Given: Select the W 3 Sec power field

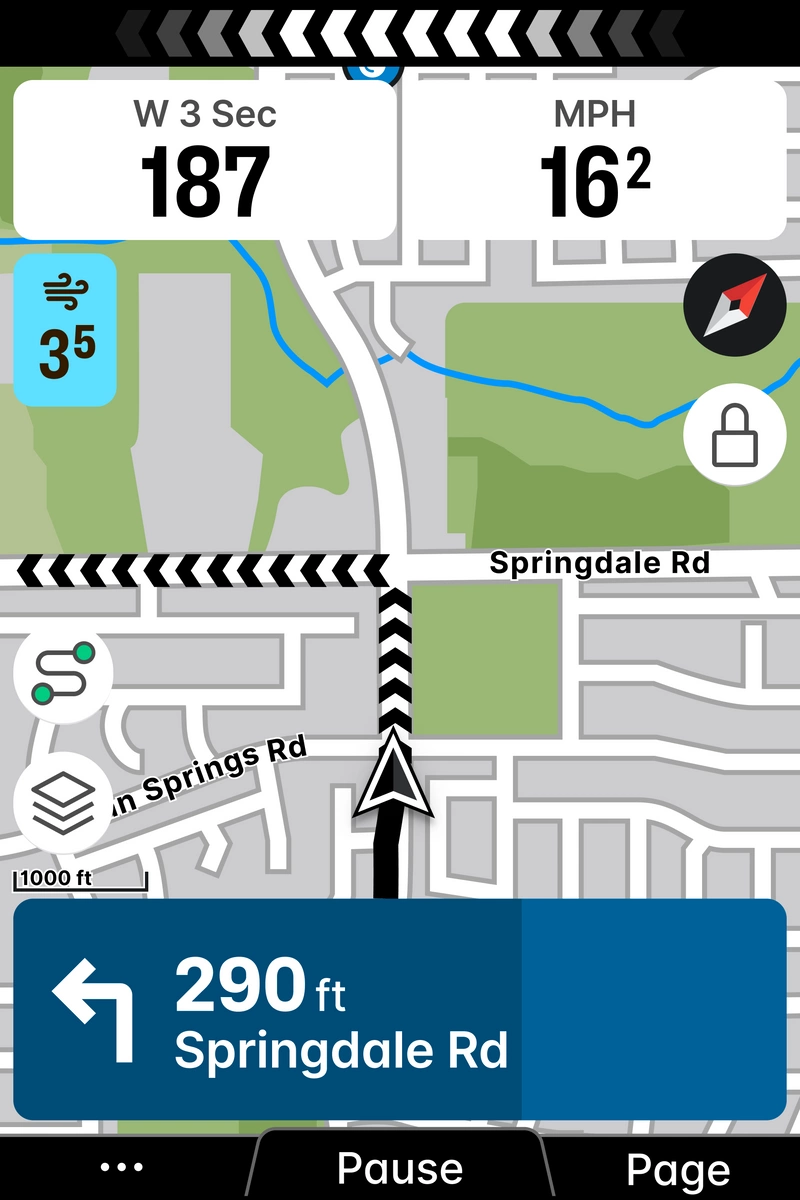Looking at the screenshot, I should pyautogui.click(x=205, y=160).
